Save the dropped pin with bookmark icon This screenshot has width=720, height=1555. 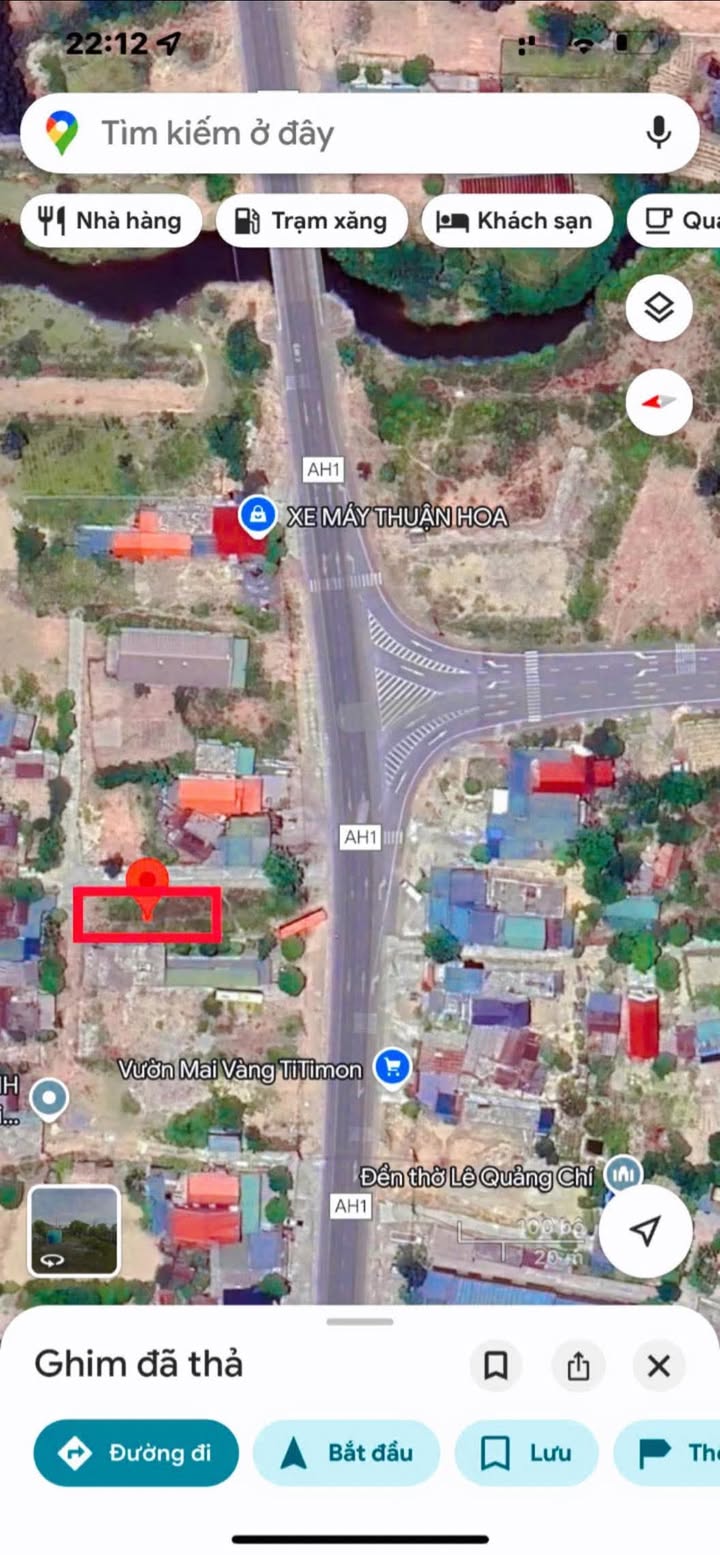(x=496, y=1366)
